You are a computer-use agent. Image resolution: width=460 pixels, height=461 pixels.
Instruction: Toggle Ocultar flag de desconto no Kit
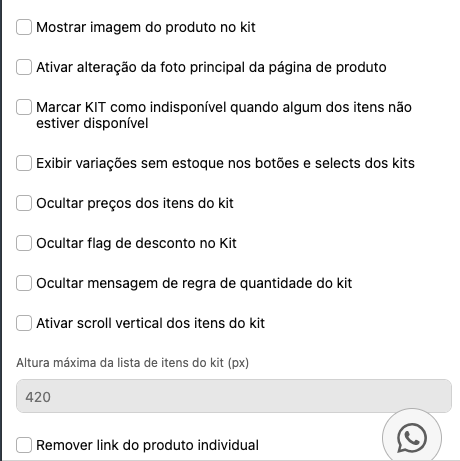[x=24, y=243]
